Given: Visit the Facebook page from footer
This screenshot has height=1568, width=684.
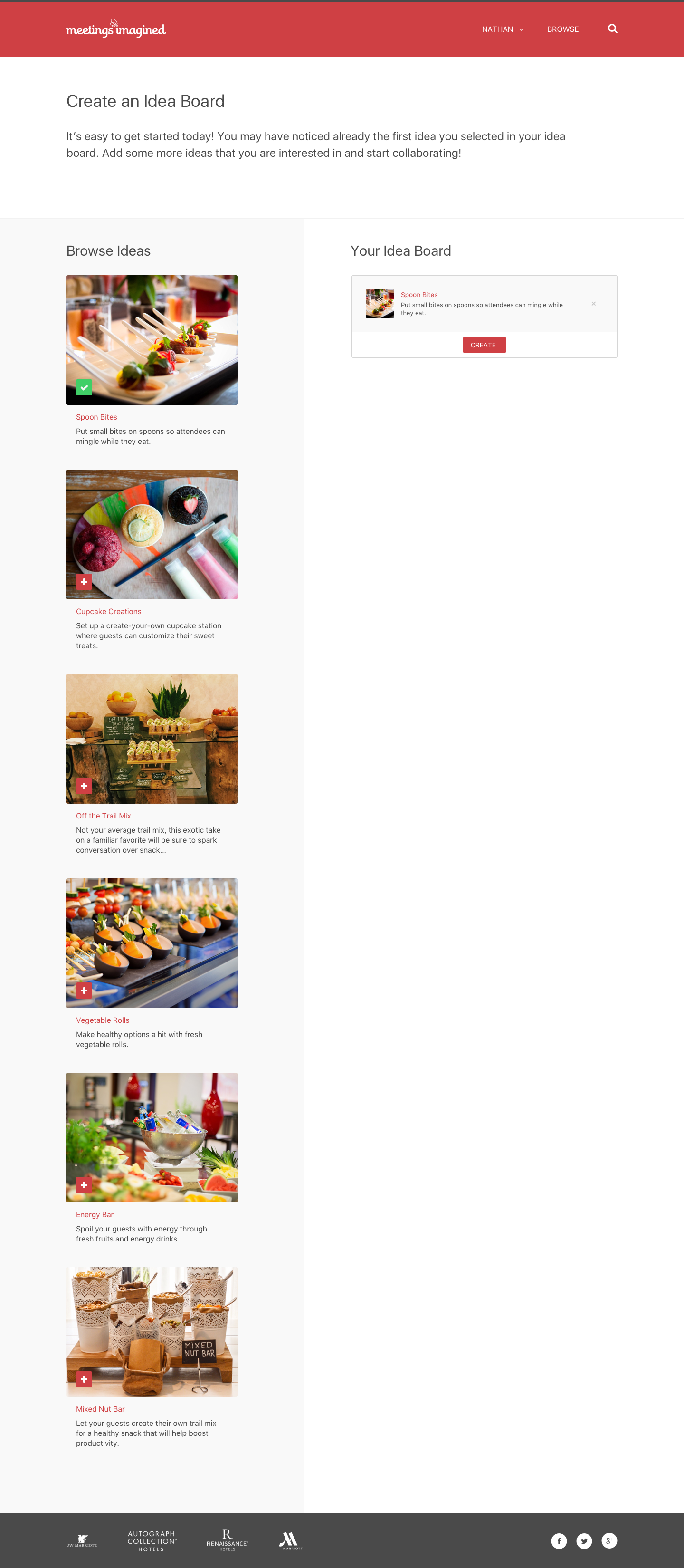Looking at the screenshot, I should [559, 1540].
